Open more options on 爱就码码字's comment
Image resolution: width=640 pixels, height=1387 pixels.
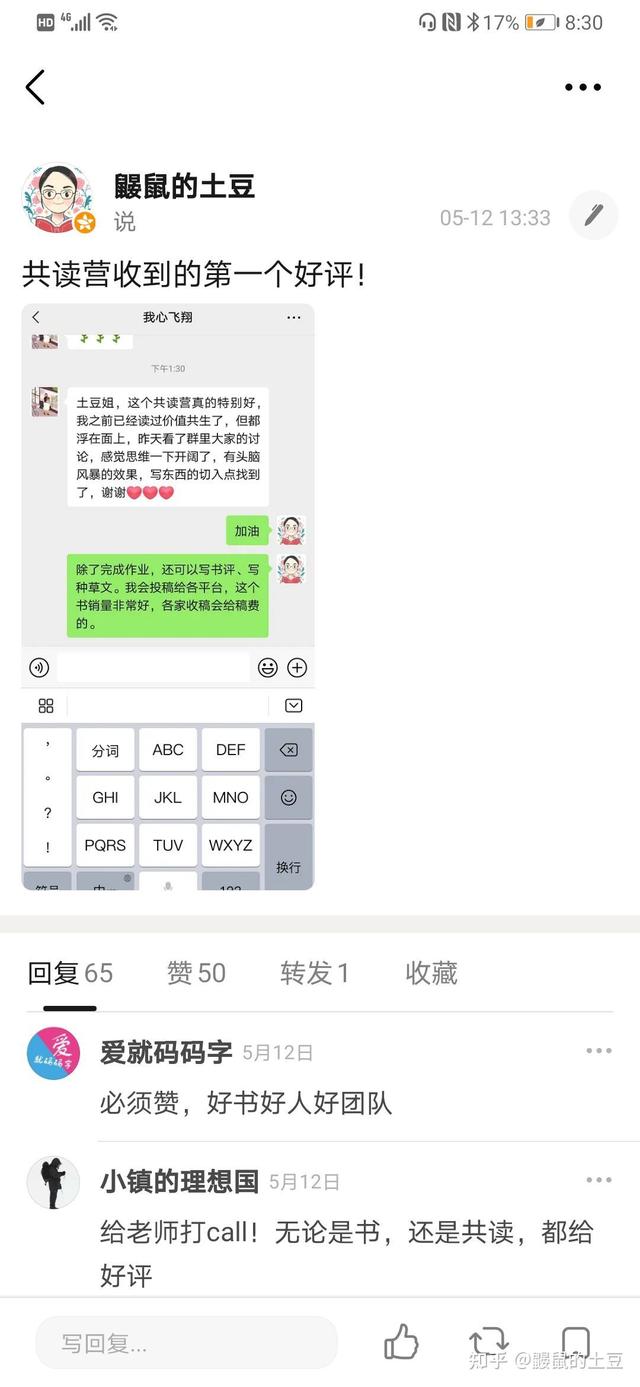pos(598,1051)
